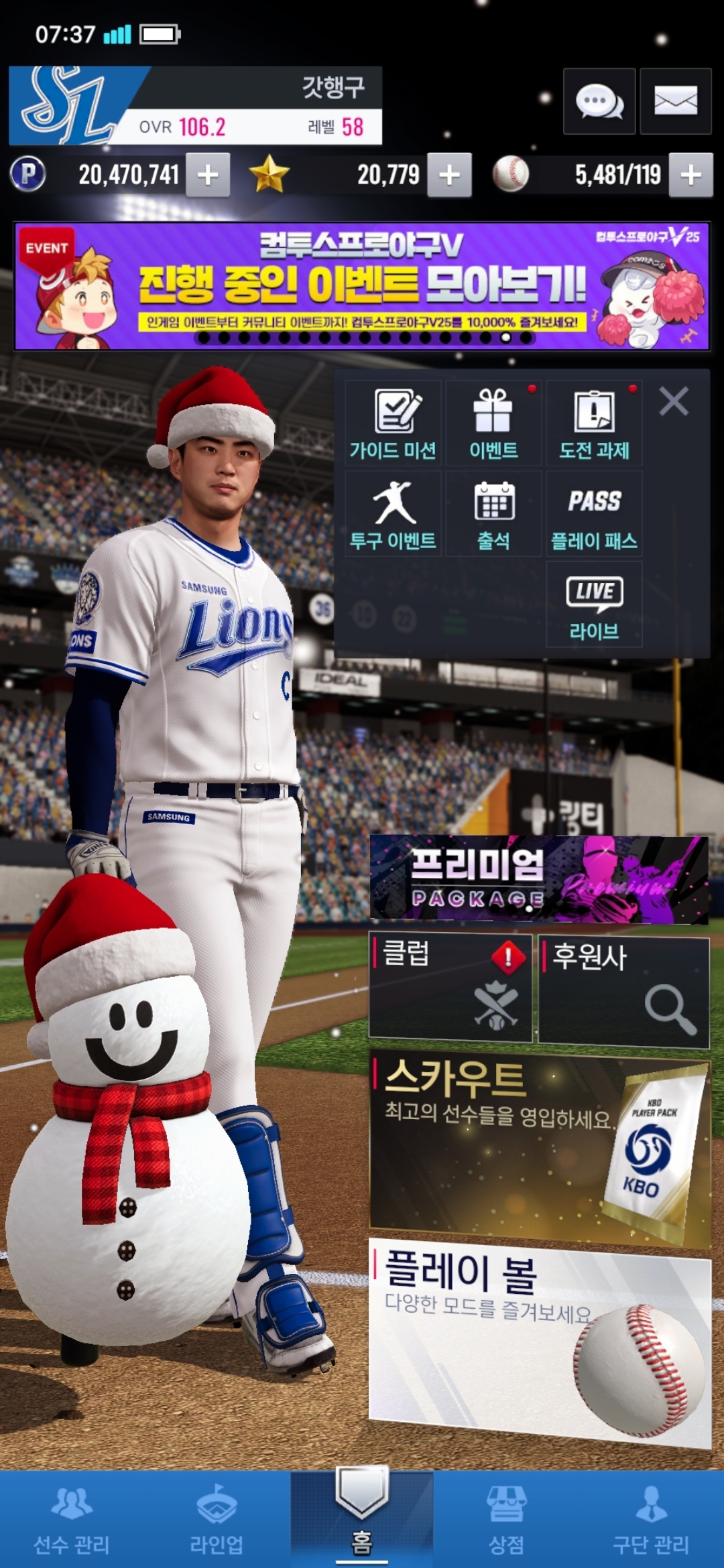This screenshot has height=1568, width=724.
Task: Open the 후원사 card
Action: 623,992
